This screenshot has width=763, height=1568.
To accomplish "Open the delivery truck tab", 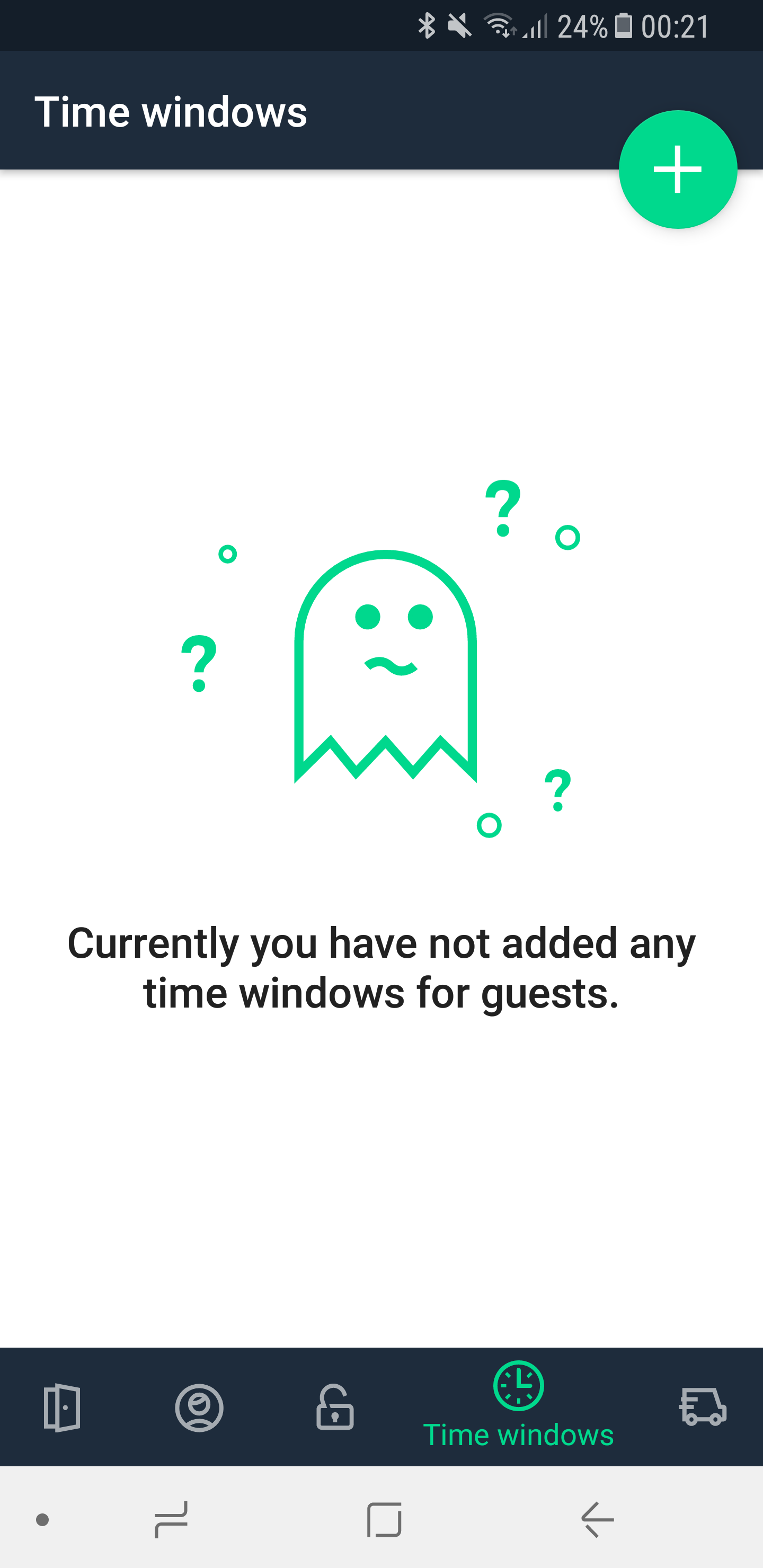I will [702, 1407].
